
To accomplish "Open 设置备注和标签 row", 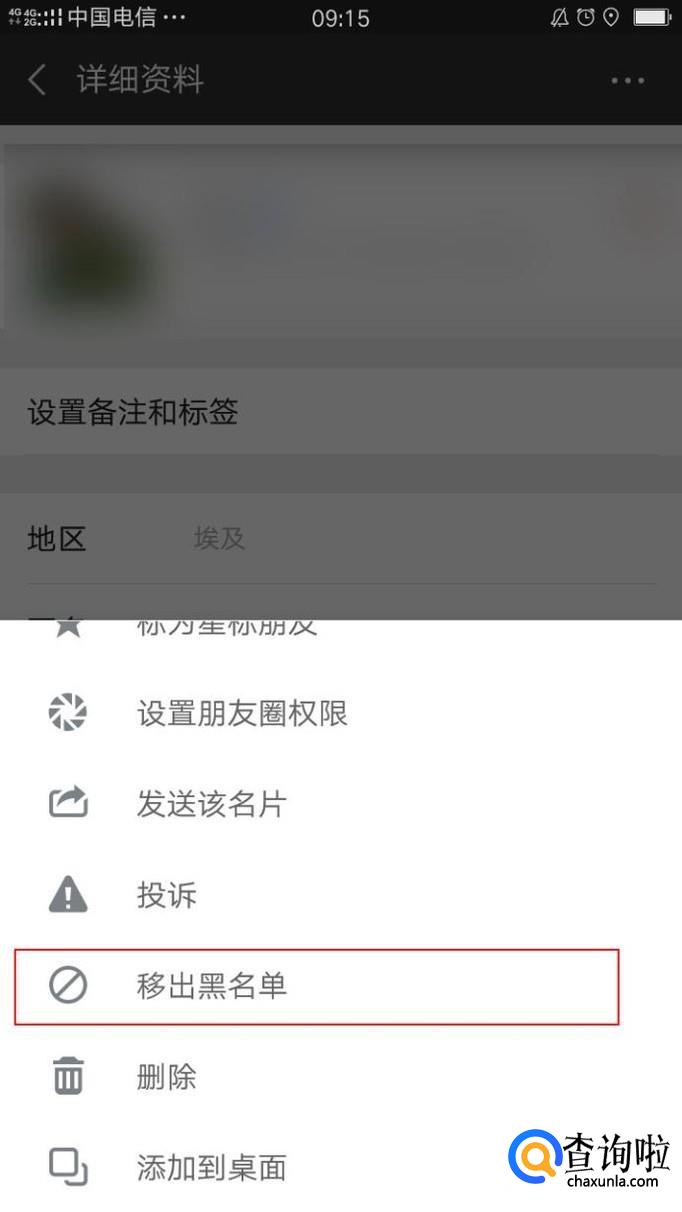I will click(x=341, y=412).
